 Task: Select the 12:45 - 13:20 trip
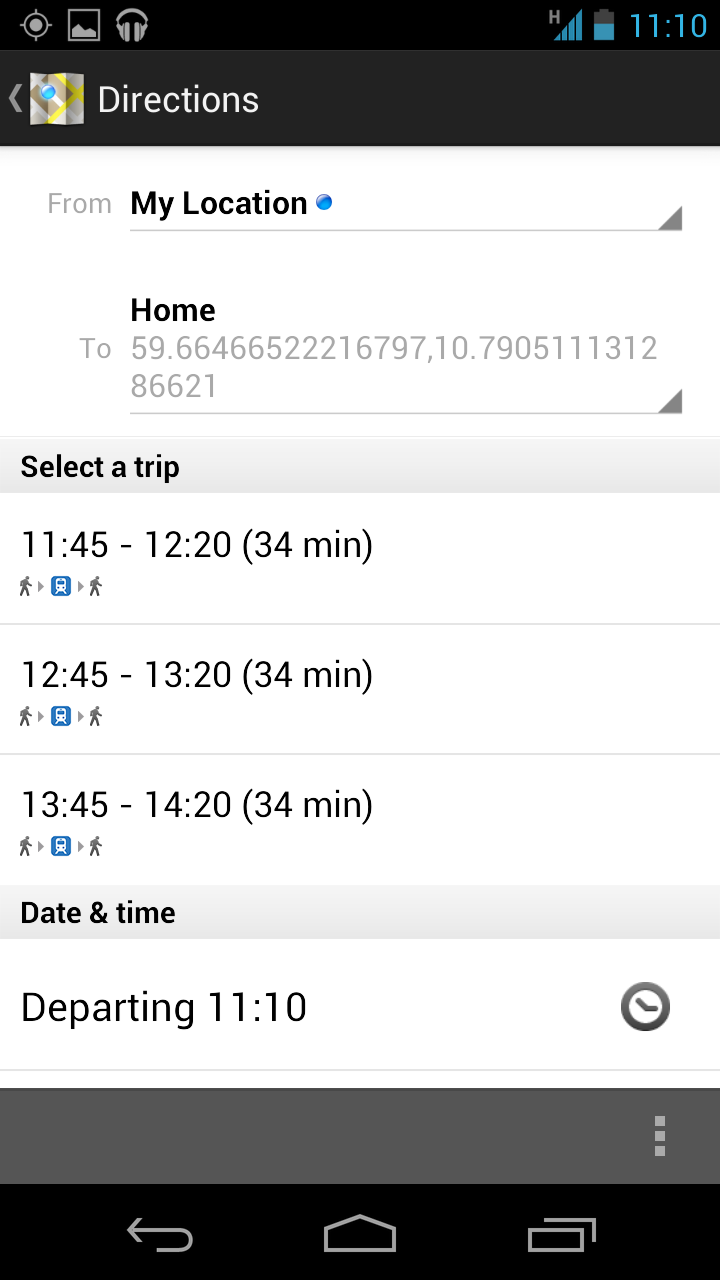tap(360, 689)
